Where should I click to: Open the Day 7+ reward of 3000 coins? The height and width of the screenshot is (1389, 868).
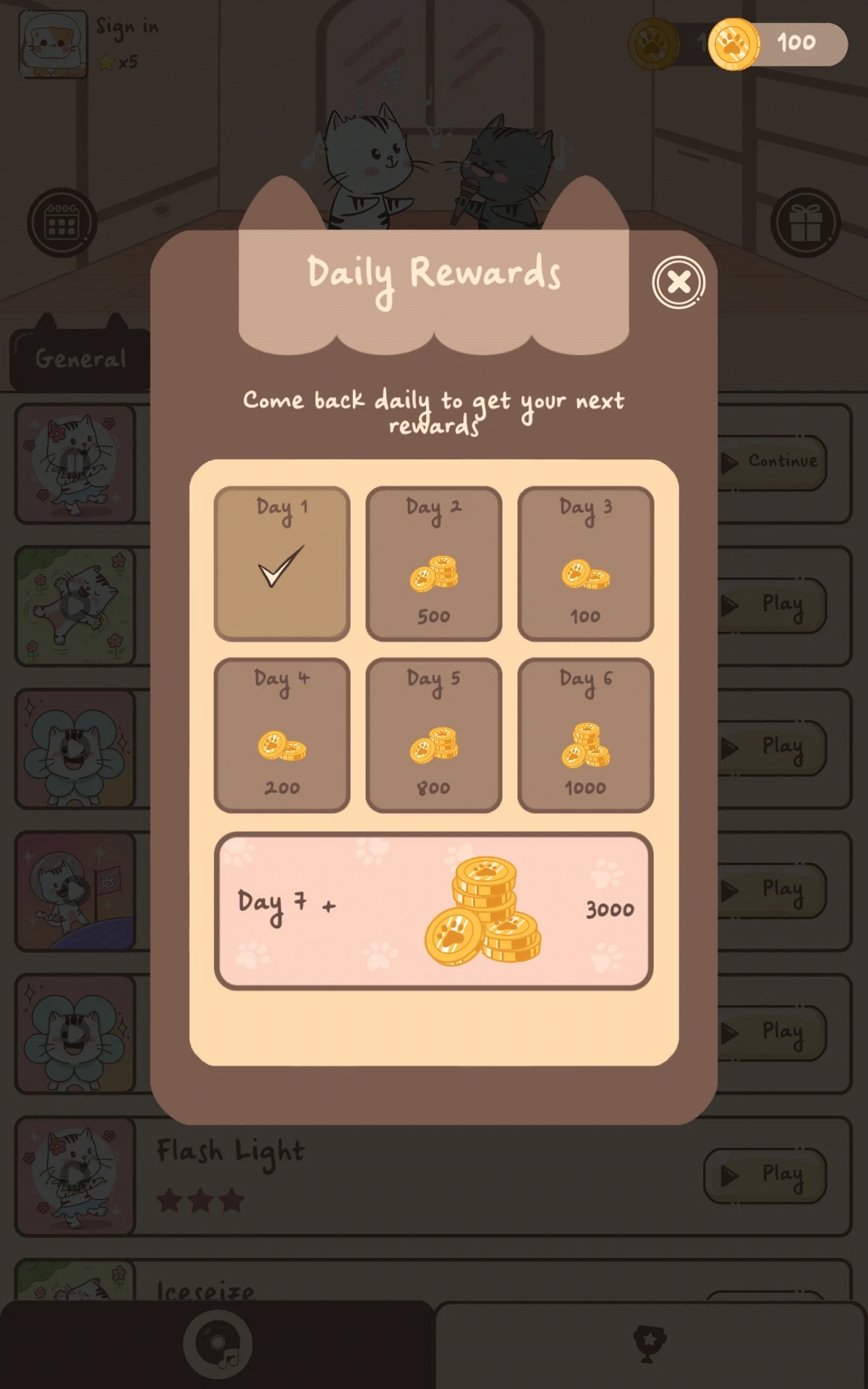(x=433, y=910)
